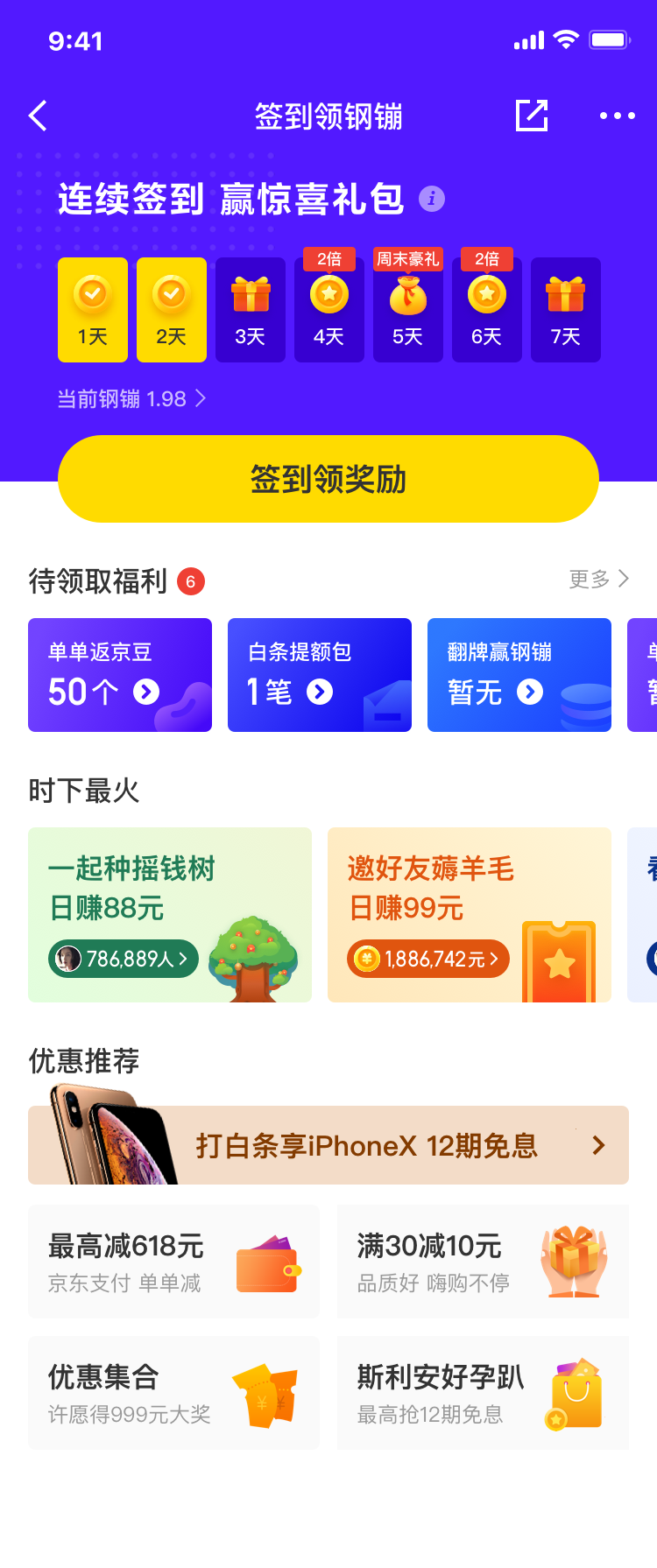
Task: Open 一起种摇钱树 日赚88元 card
Action: click(170, 915)
